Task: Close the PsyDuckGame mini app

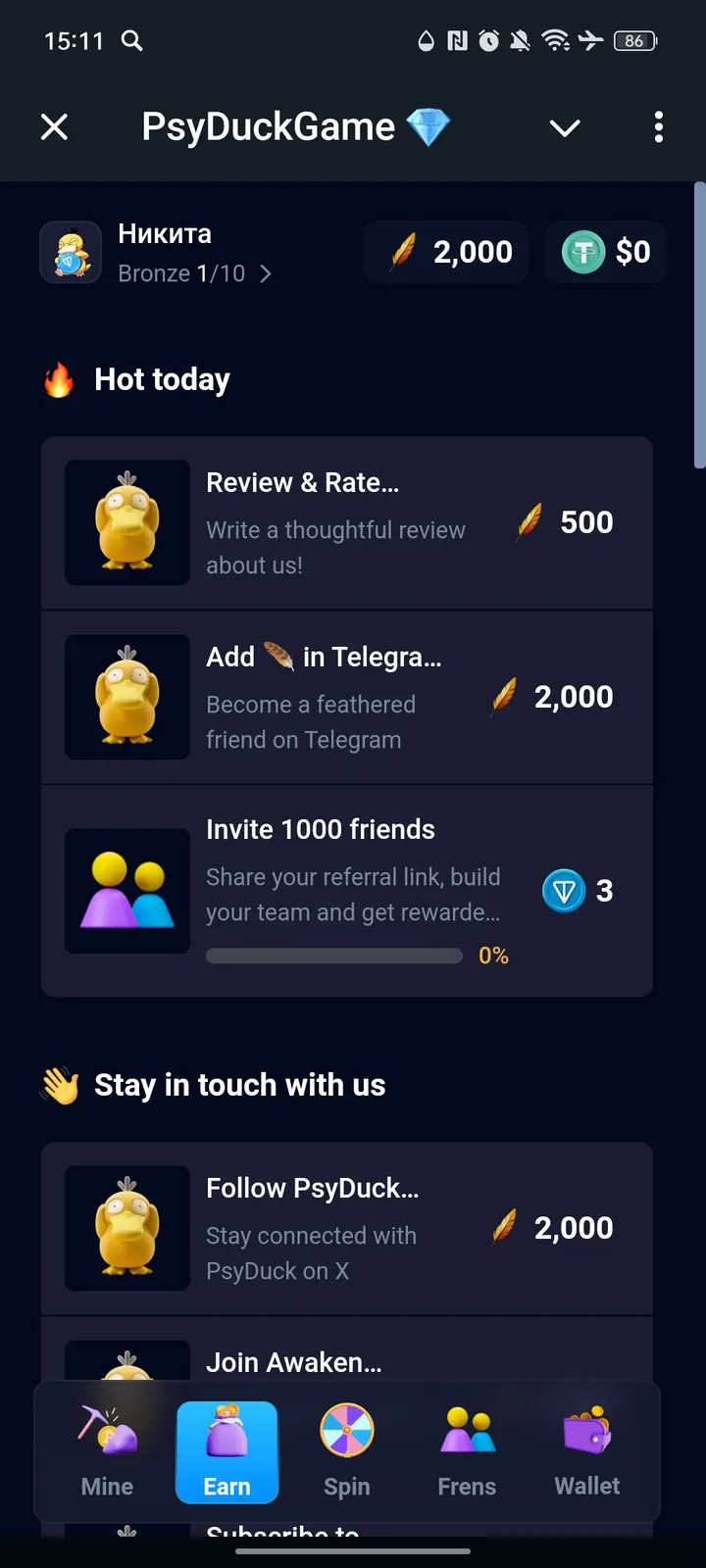Action: coord(55,127)
